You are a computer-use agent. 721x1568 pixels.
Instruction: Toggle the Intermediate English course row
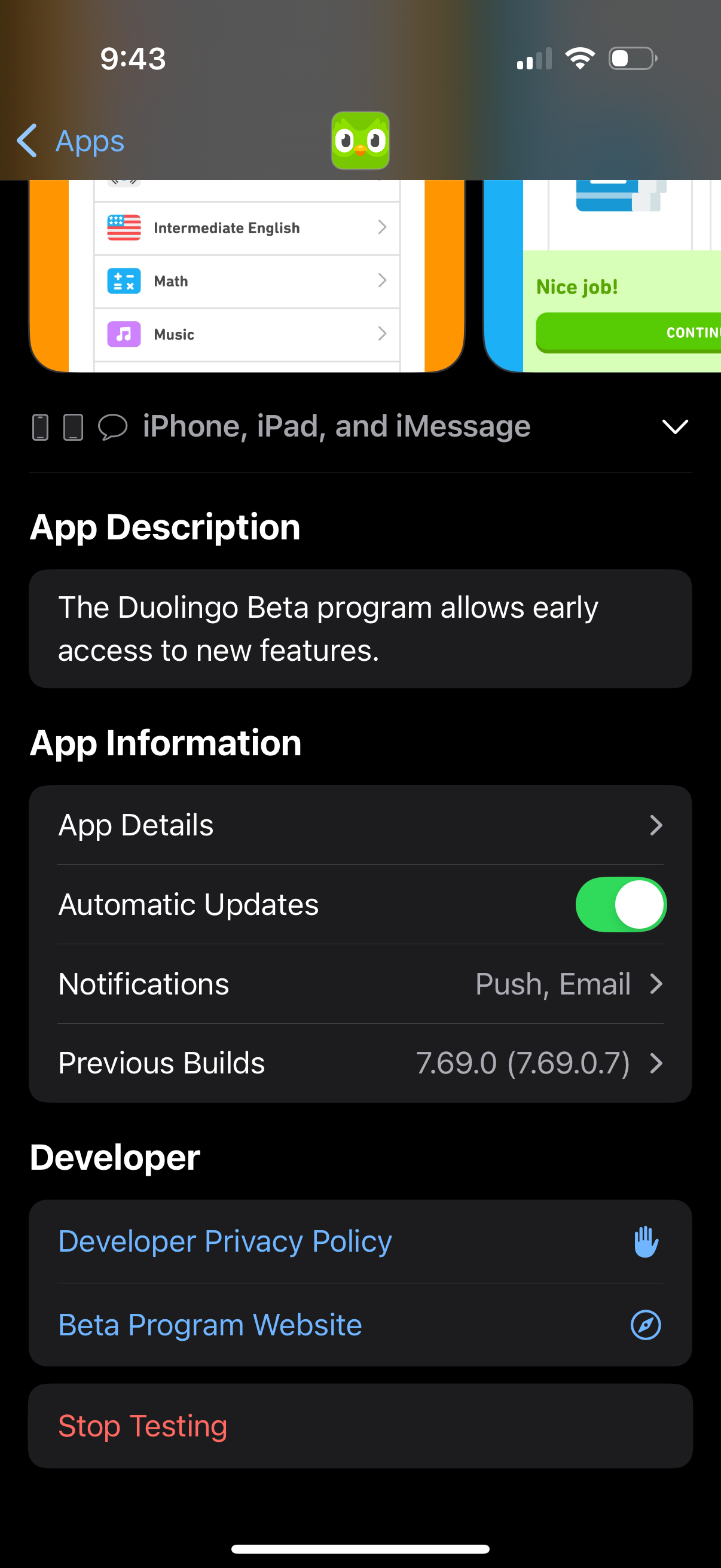[246, 227]
